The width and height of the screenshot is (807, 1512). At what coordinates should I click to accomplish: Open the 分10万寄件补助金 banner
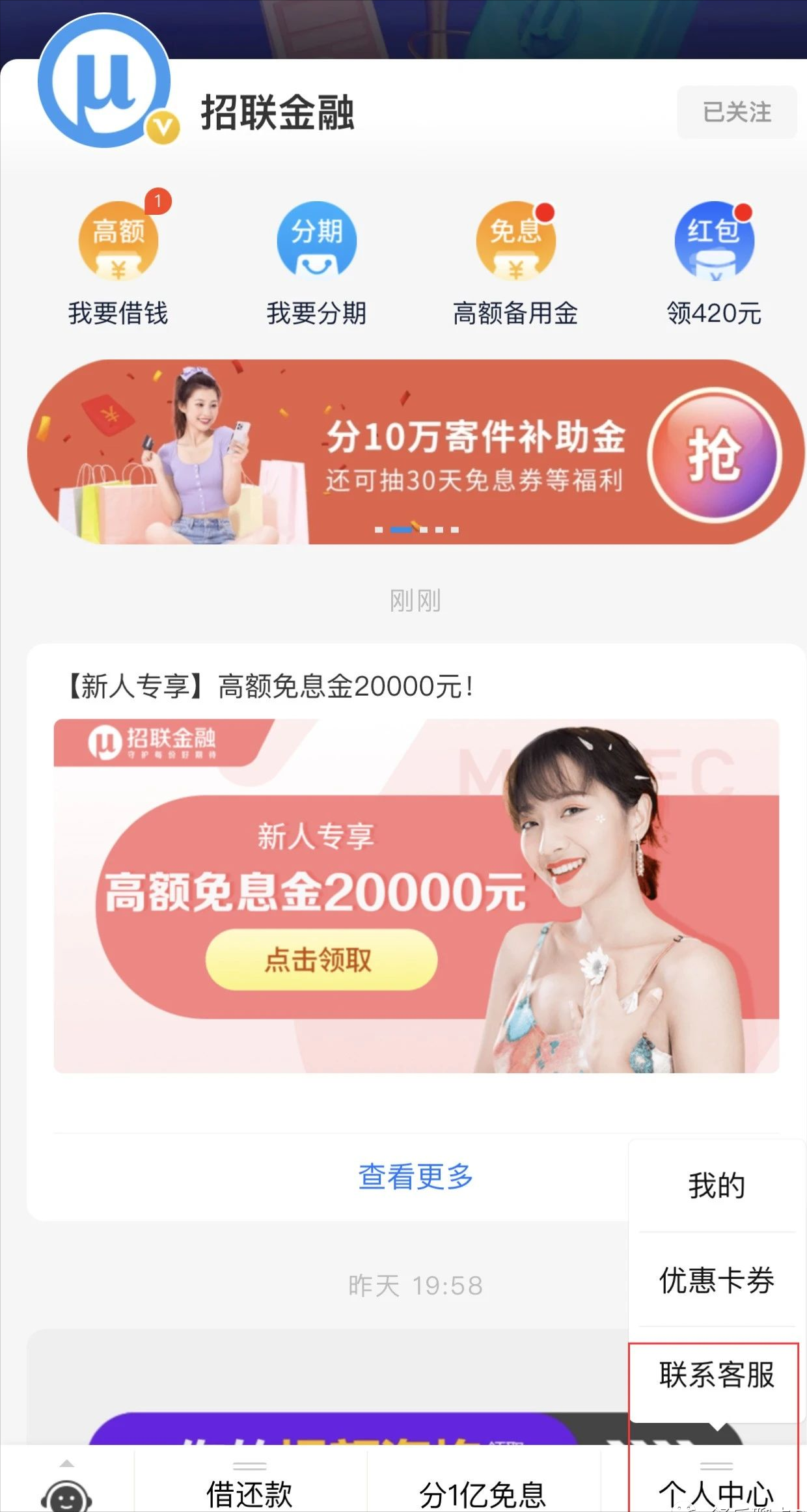[415, 452]
